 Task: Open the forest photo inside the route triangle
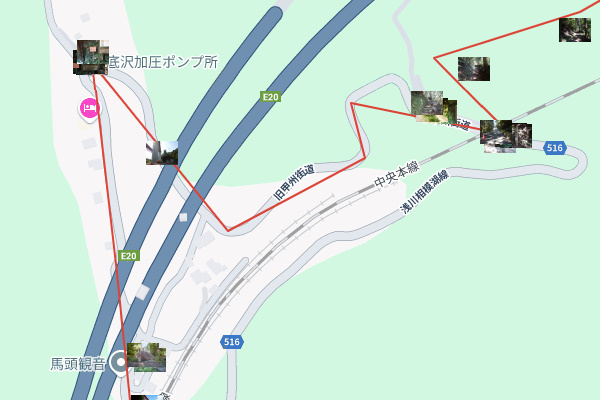(473, 68)
